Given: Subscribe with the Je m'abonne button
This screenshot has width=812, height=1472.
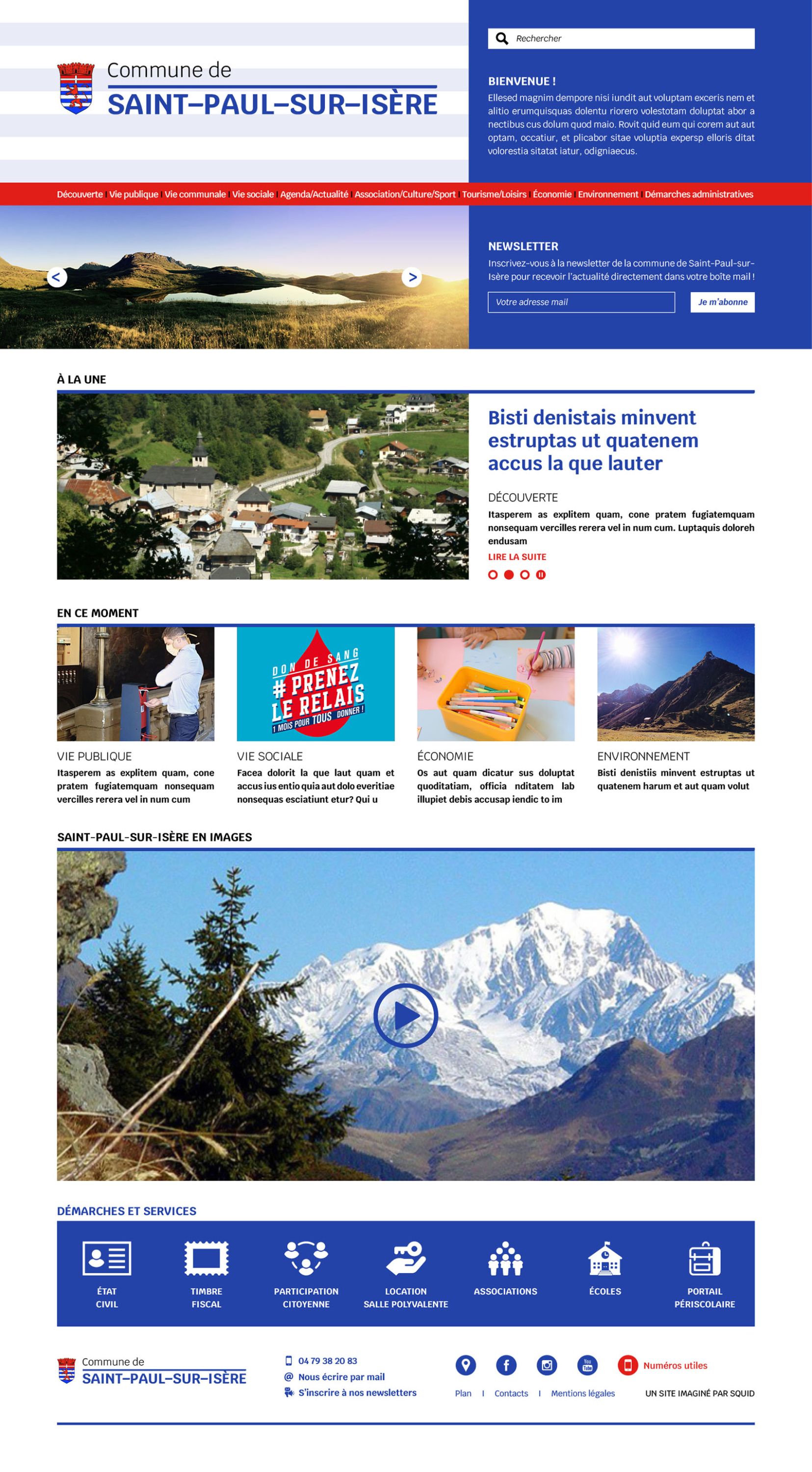Looking at the screenshot, I should (722, 302).
